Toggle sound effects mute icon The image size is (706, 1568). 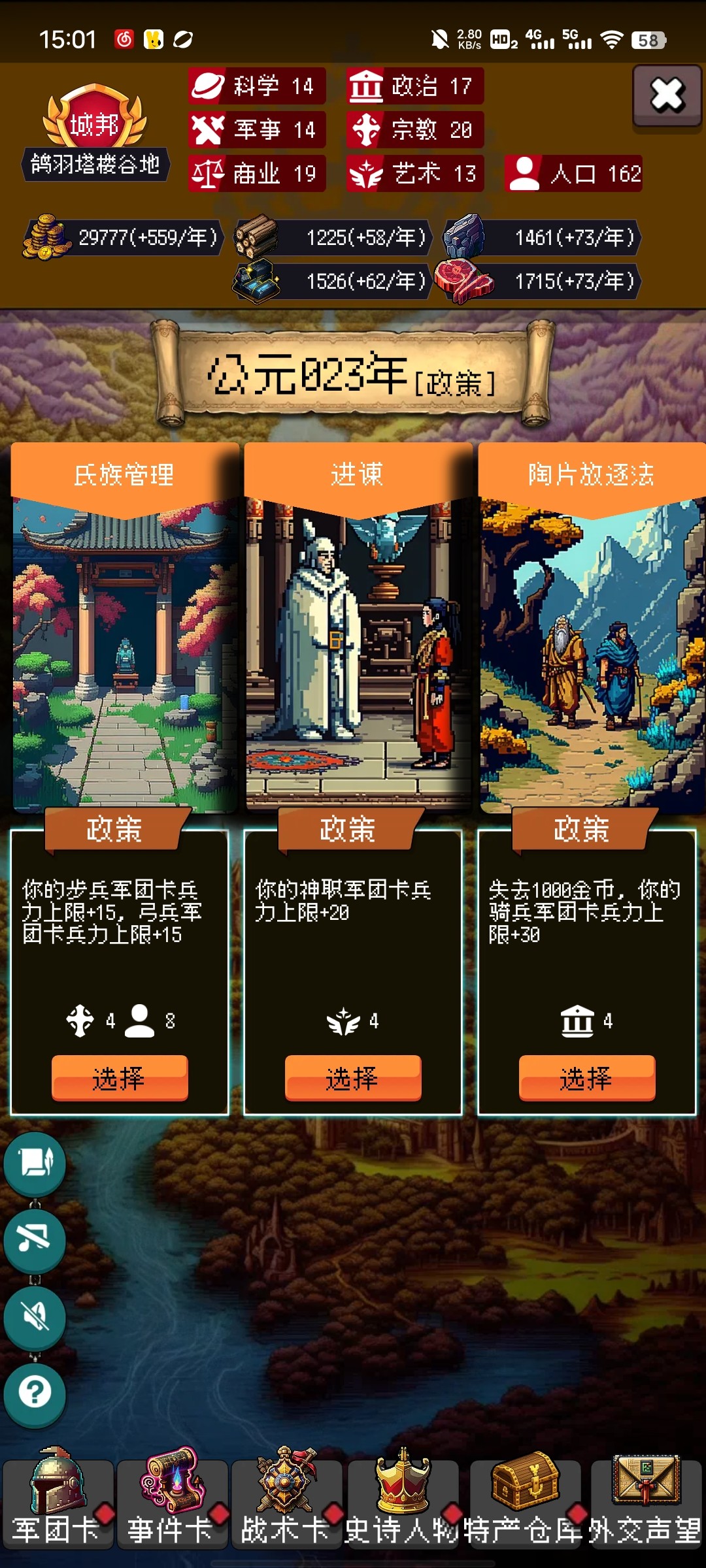point(35,1316)
